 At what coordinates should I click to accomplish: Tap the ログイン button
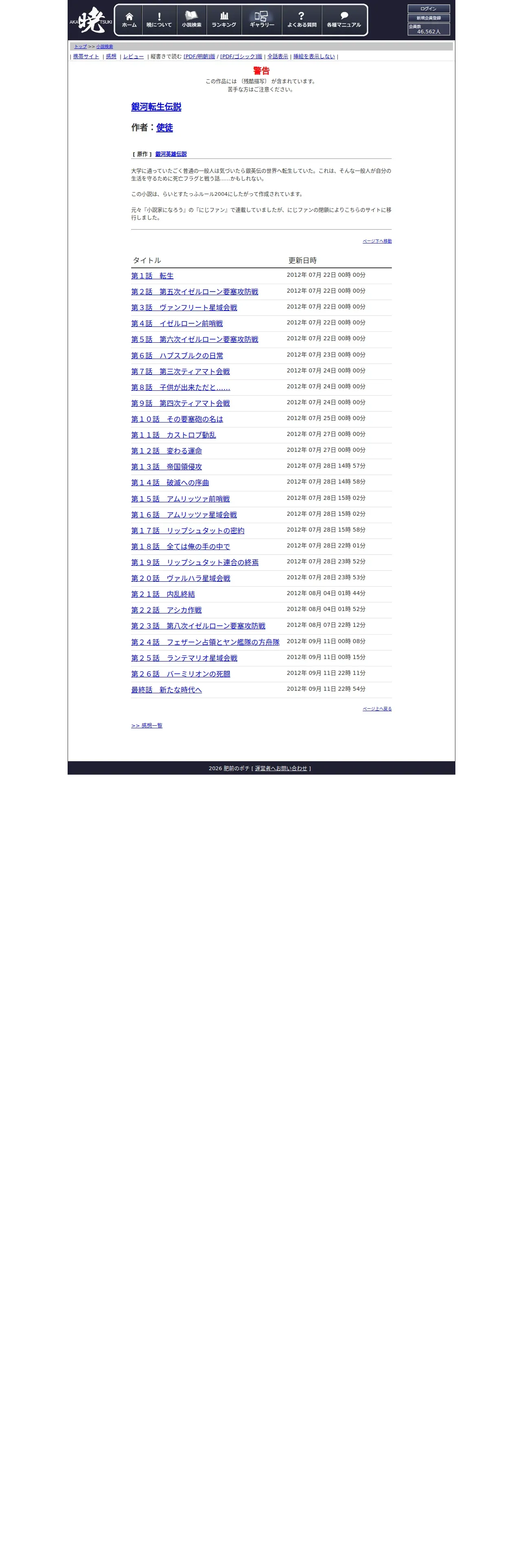coord(429,9)
